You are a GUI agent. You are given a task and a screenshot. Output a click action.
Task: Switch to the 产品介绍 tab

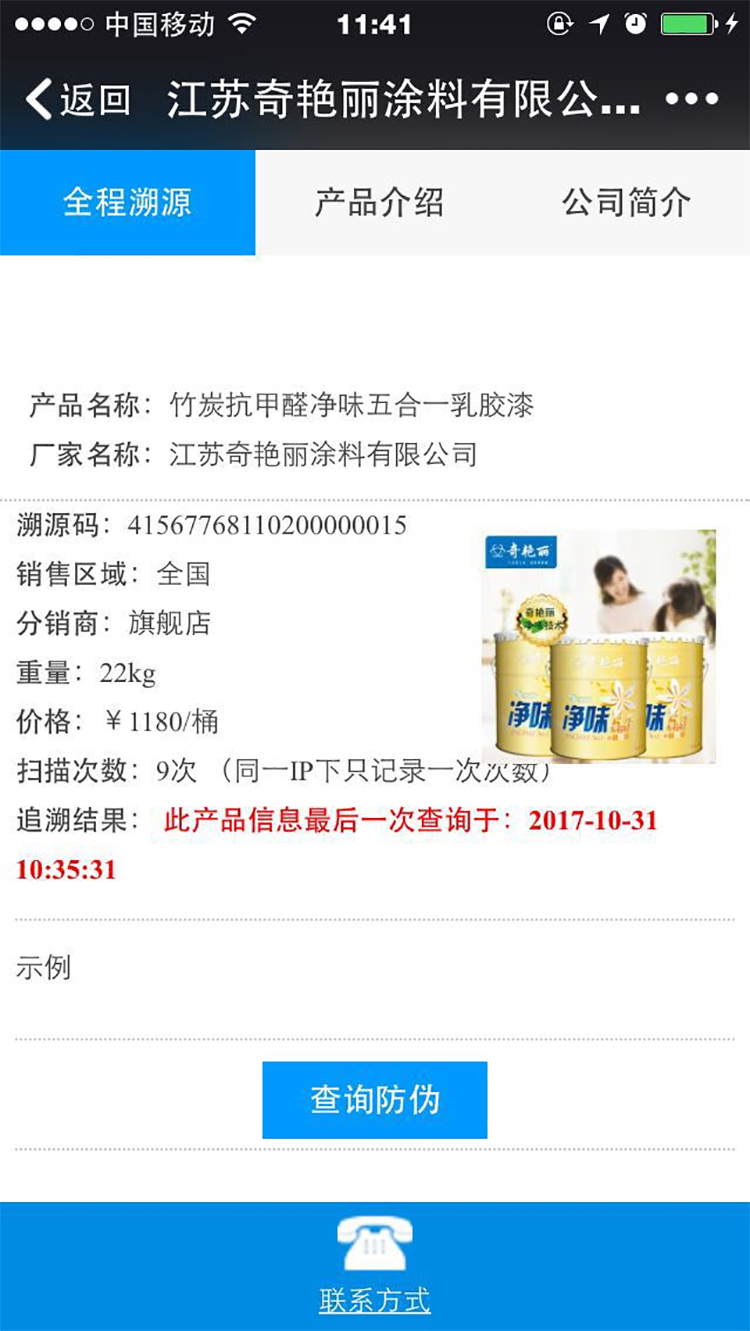[379, 203]
